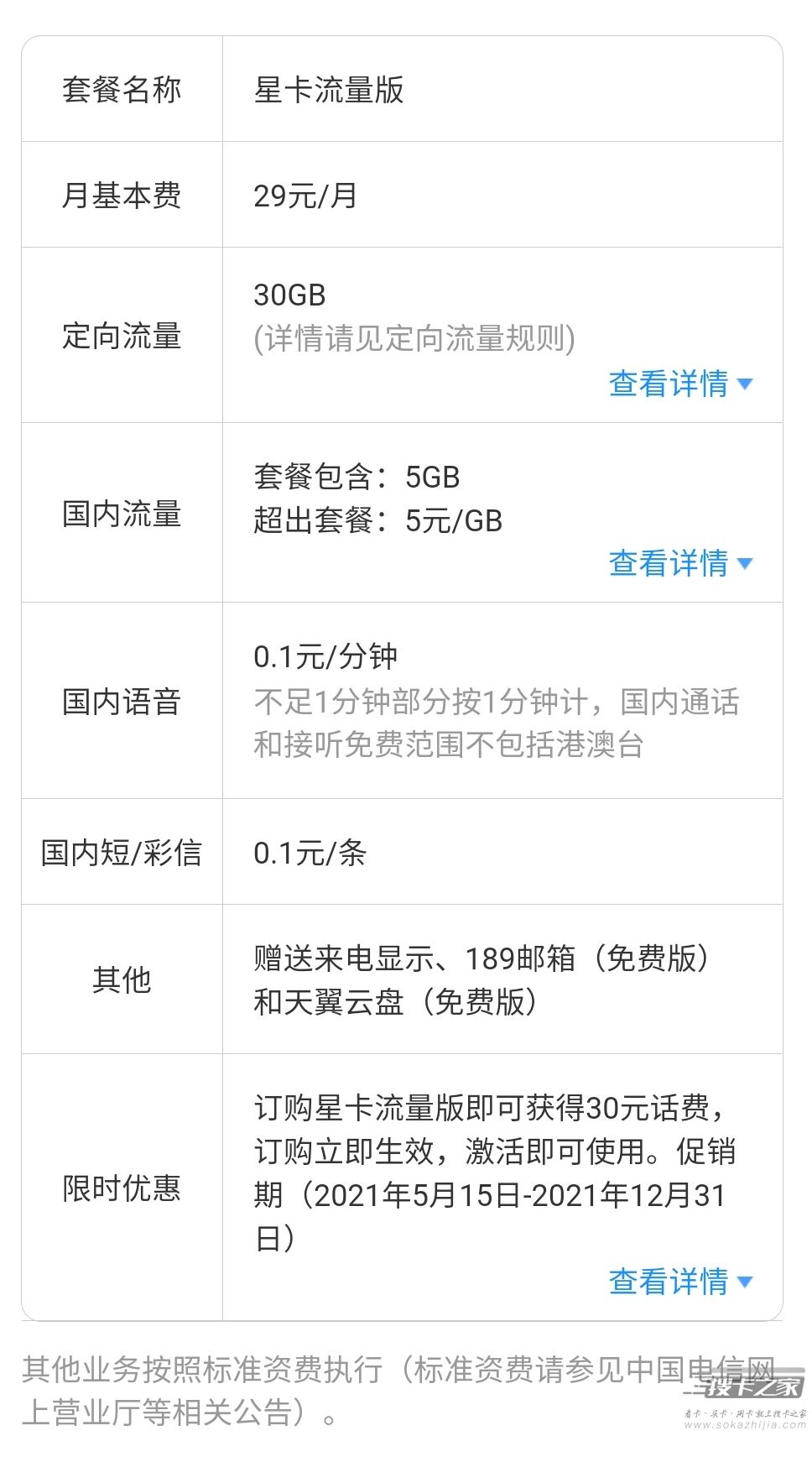Expand 查看详情 in the 限时优惠 row
The width and height of the screenshot is (812, 1457).
pos(680,1281)
